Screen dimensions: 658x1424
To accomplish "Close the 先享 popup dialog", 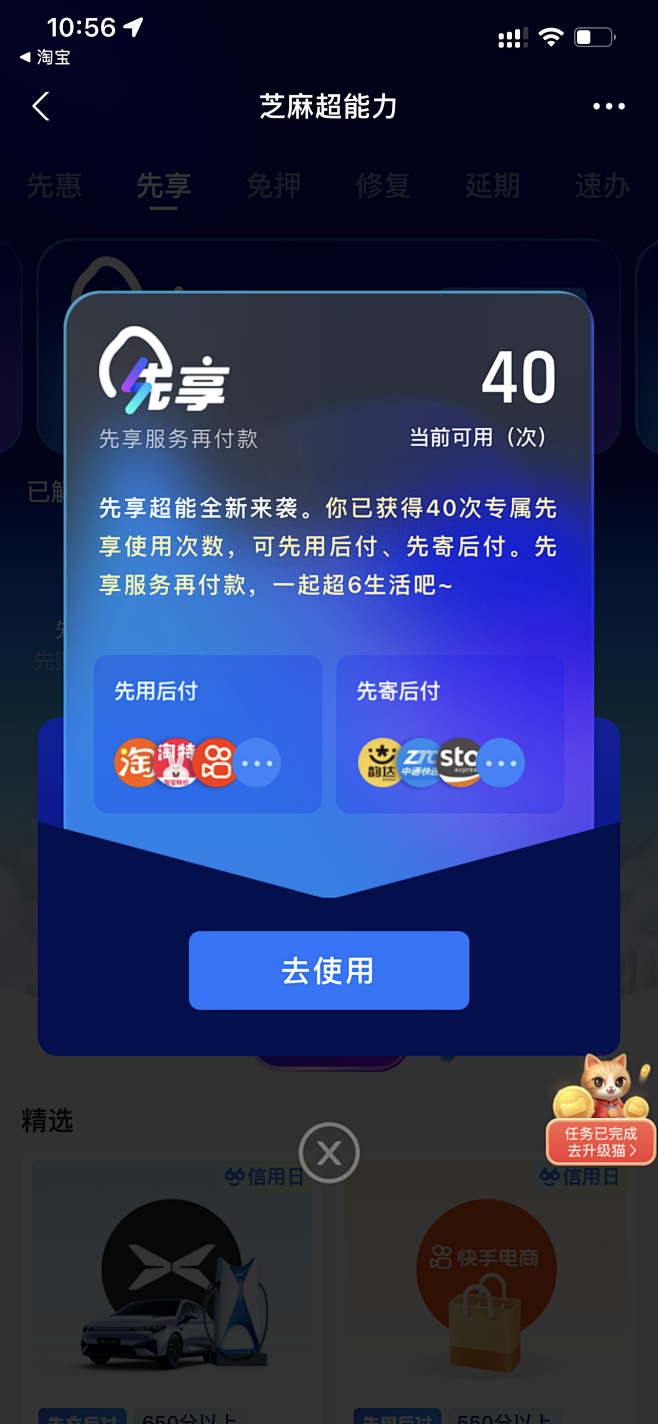I will 329,1153.
